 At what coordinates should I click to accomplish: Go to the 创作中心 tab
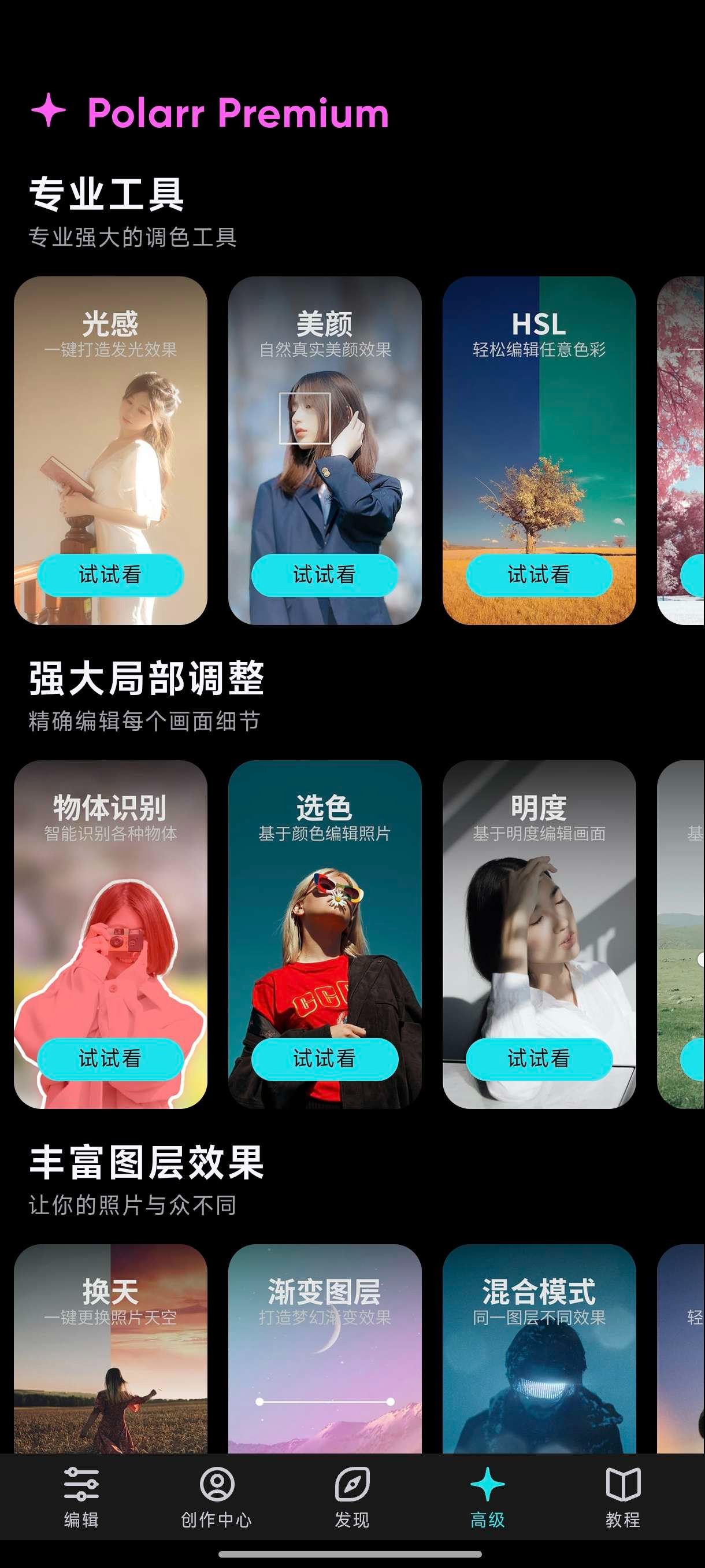[x=217, y=1497]
